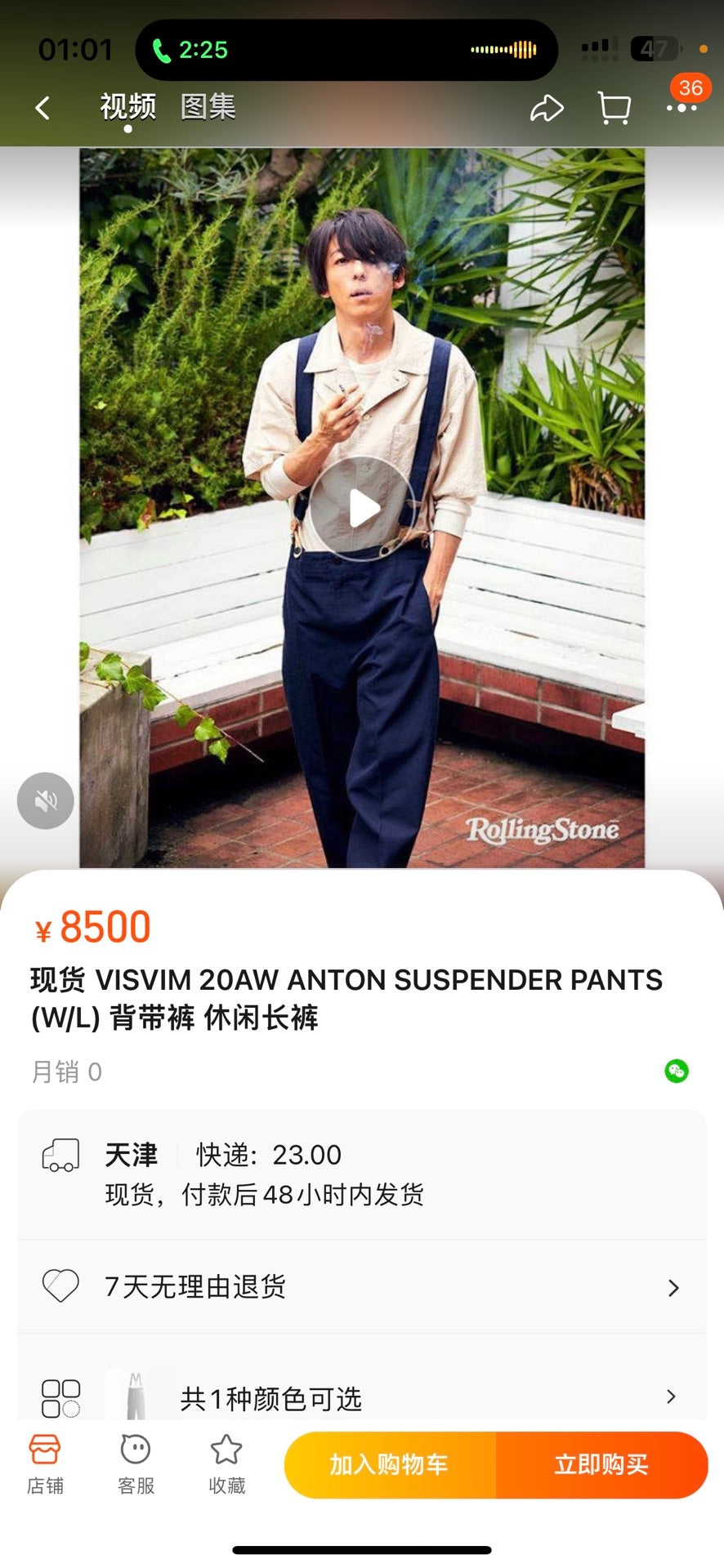Screen dimensions: 724x1568
Task: Expand the 7天无理由退货 return policy details
Action: click(362, 1287)
